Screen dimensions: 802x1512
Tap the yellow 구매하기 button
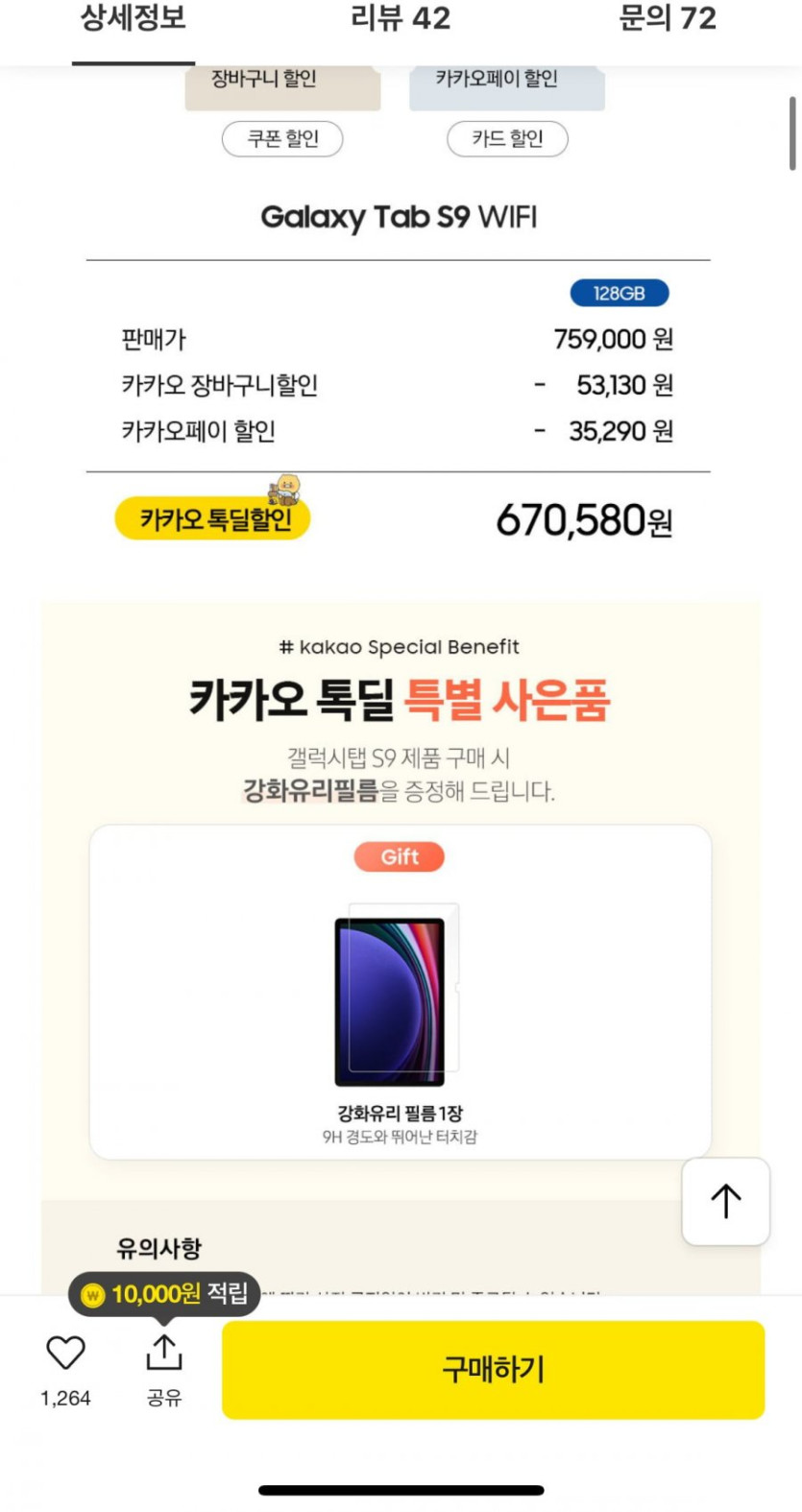coord(493,1370)
